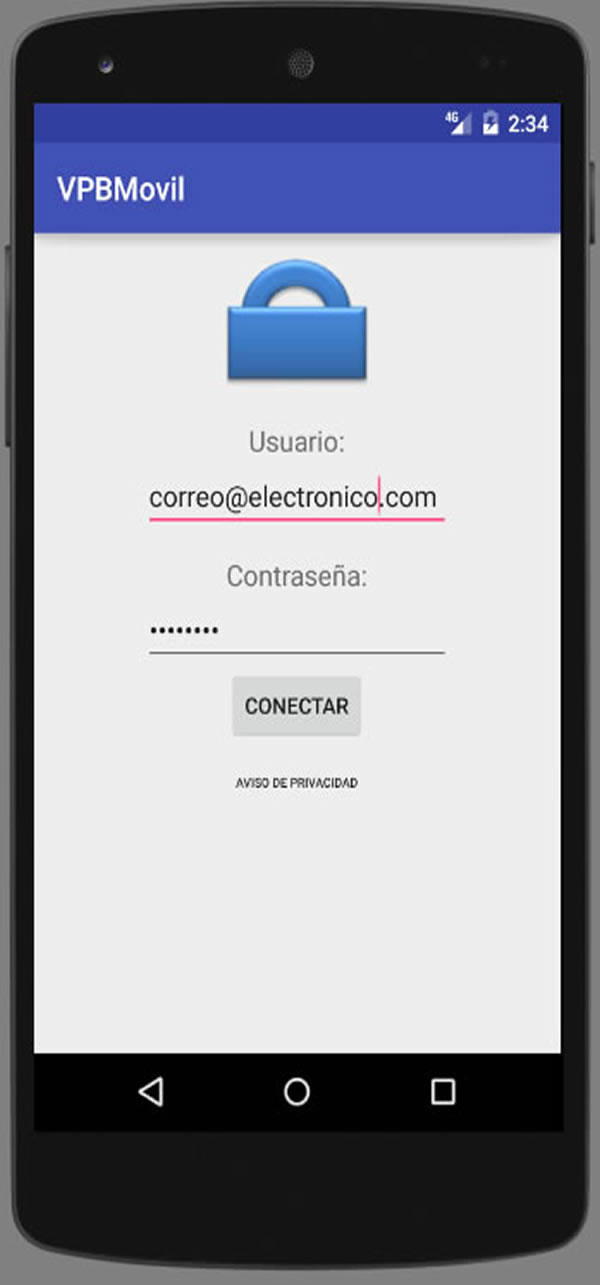600x1285 pixels.
Task: Tap the CONECTAR button
Action: 297,706
